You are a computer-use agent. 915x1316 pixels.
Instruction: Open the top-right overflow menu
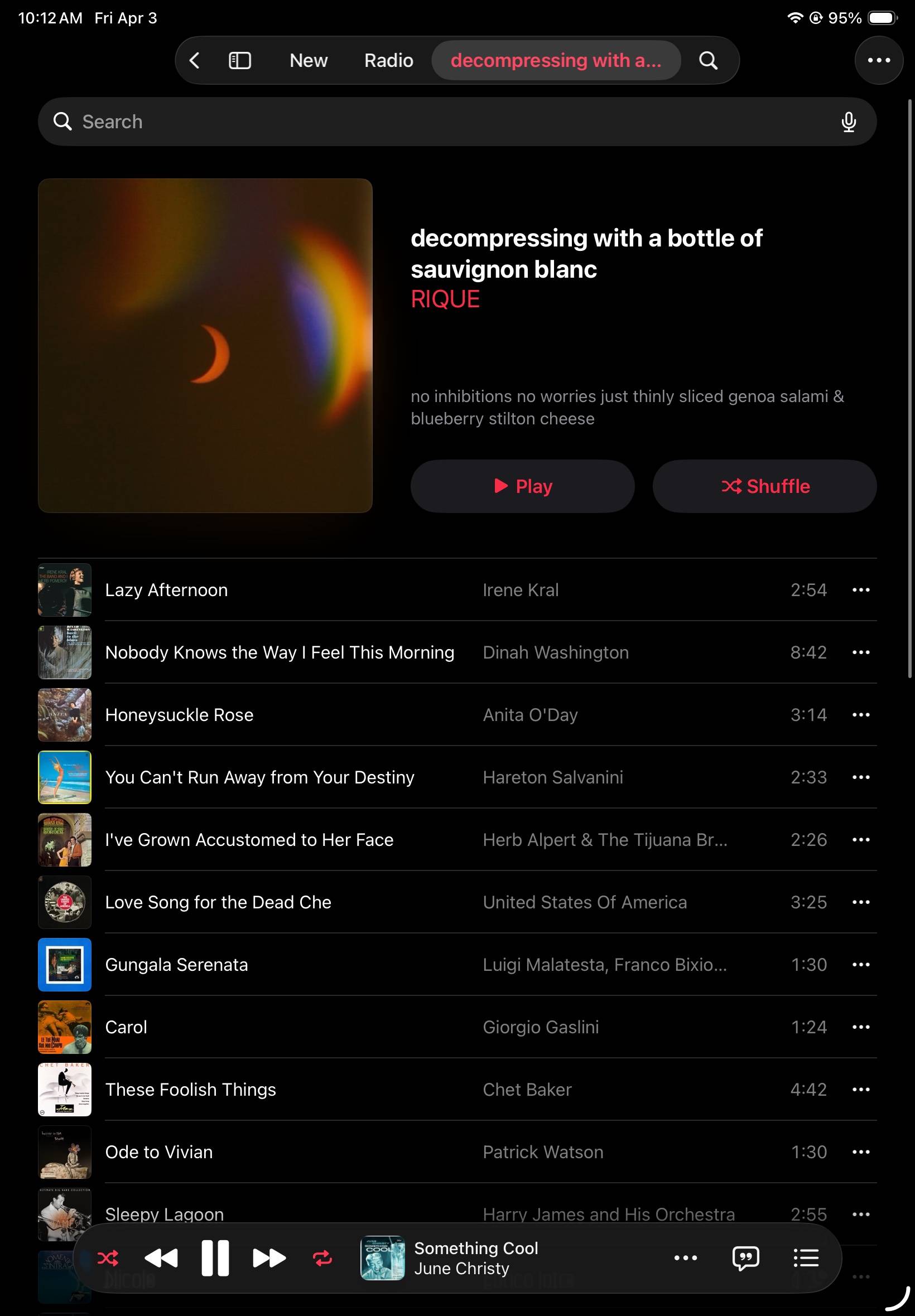[878, 60]
